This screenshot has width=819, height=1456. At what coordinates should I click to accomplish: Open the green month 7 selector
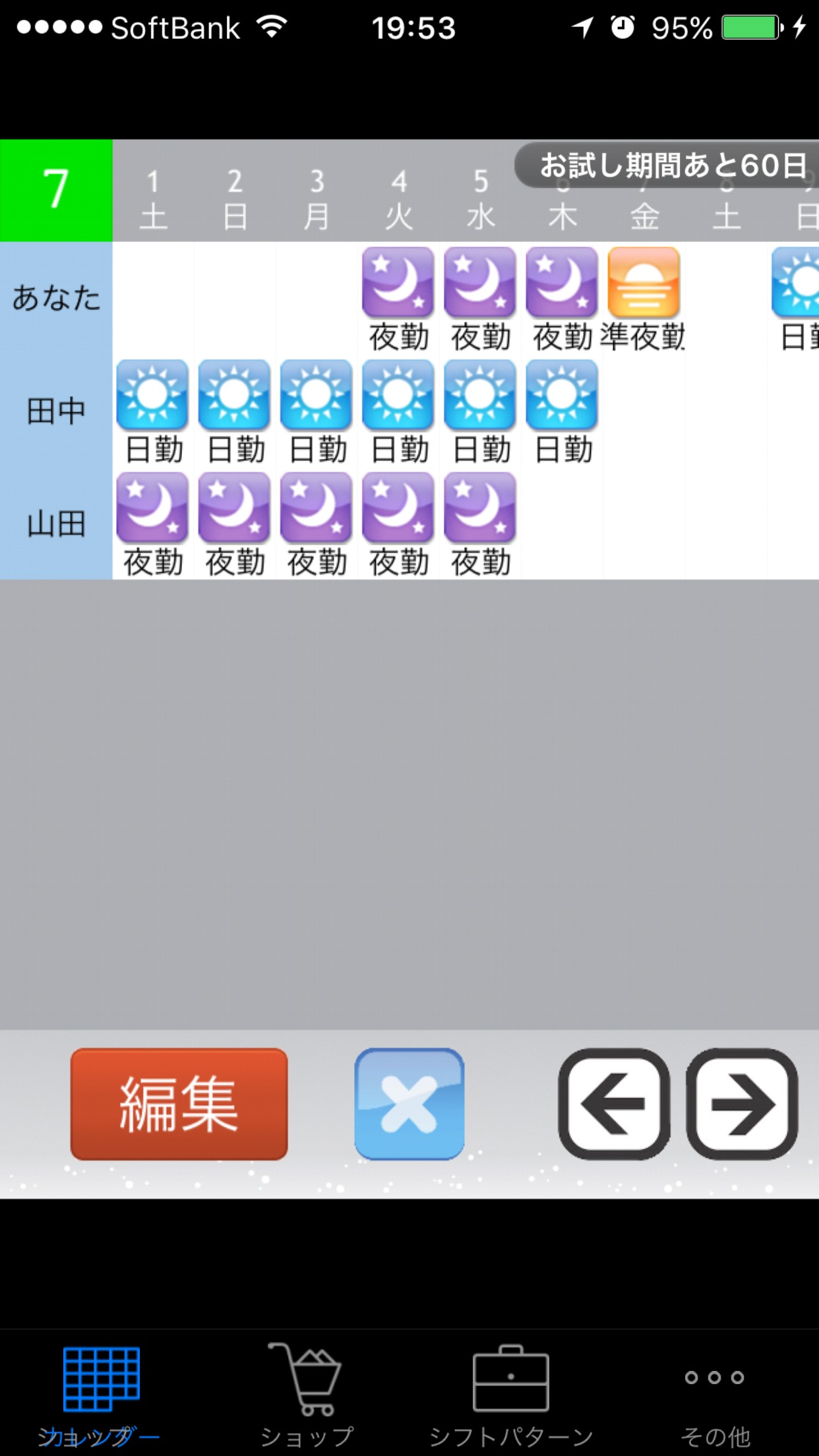(x=56, y=190)
